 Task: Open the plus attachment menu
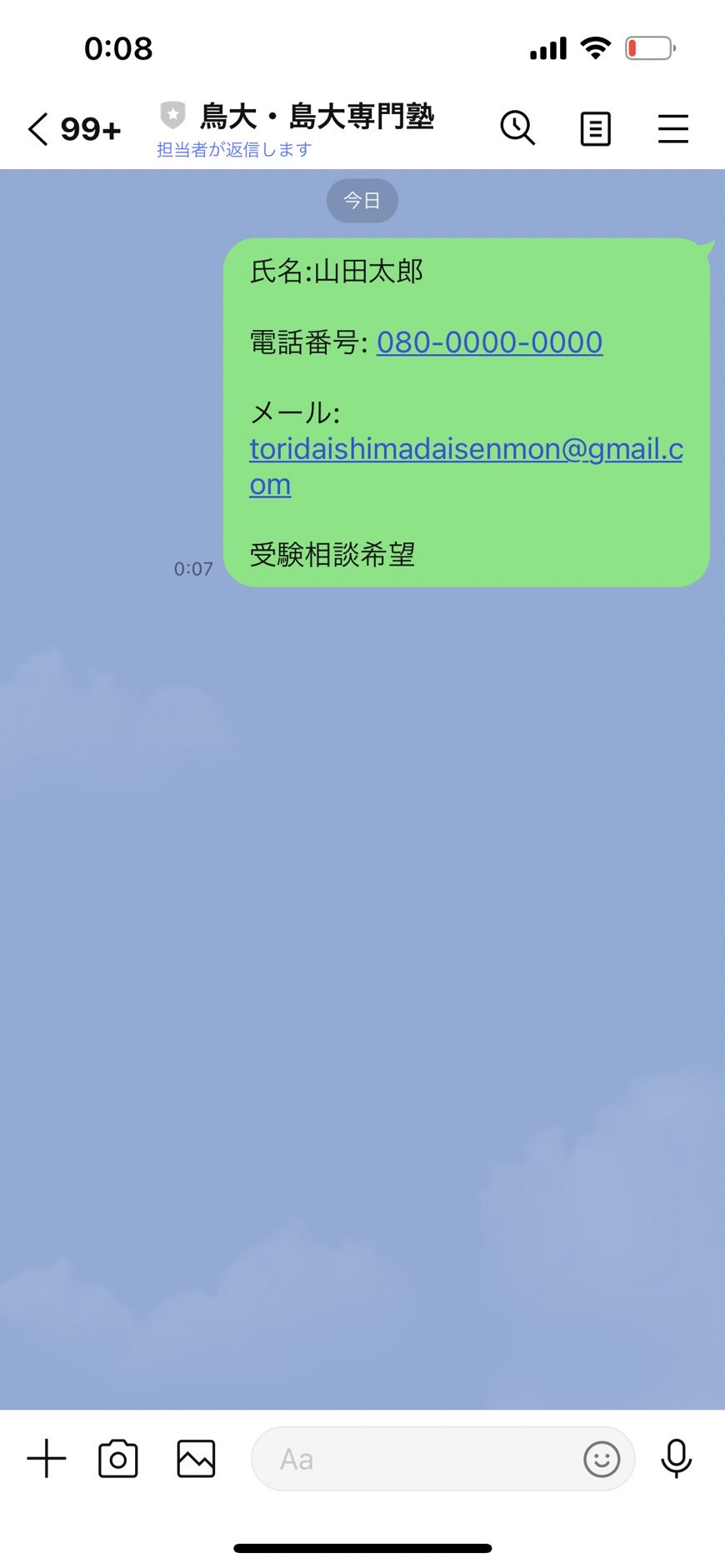47,1459
